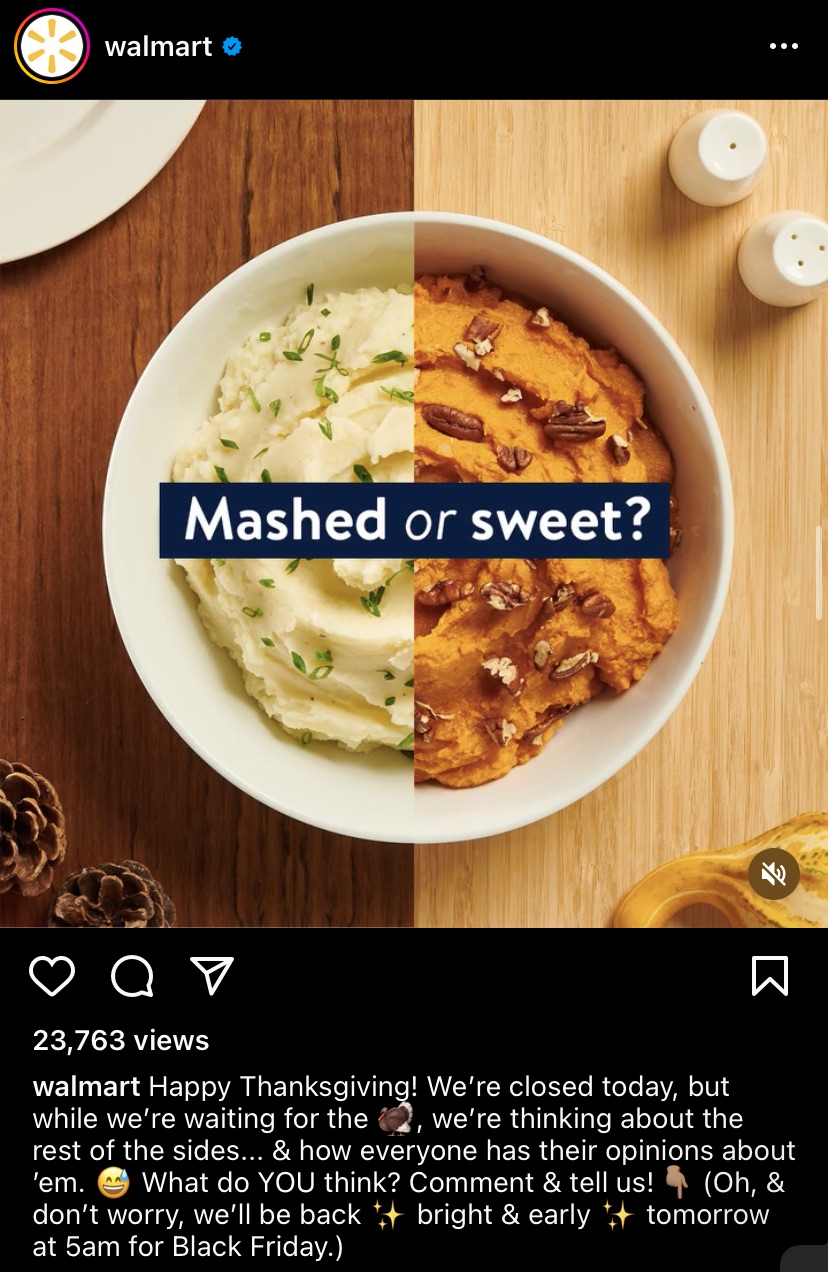Like the Walmart post
The width and height of the screenshot is (828, 1272).
tap(52, 976)
